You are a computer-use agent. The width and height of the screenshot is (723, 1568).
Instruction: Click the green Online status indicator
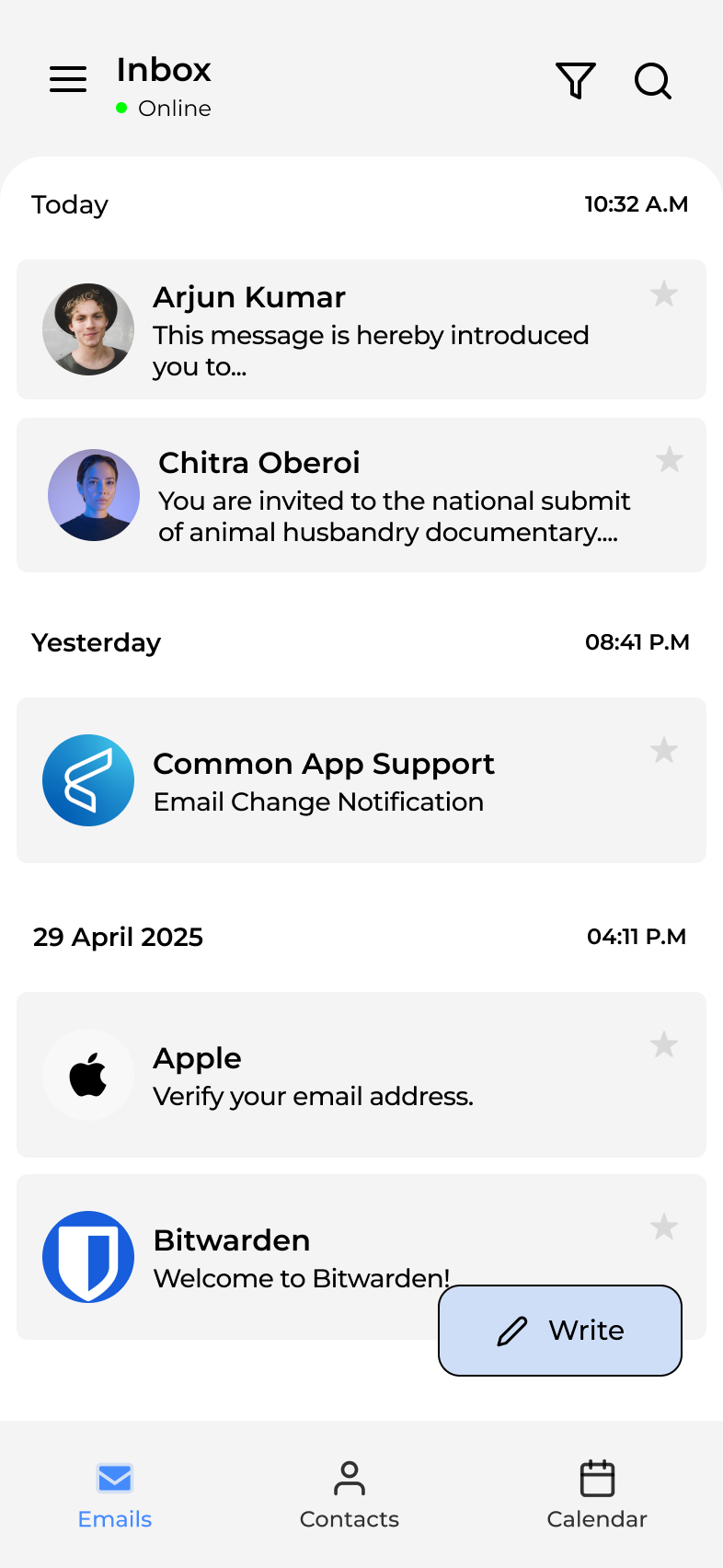tap(120, 108)
